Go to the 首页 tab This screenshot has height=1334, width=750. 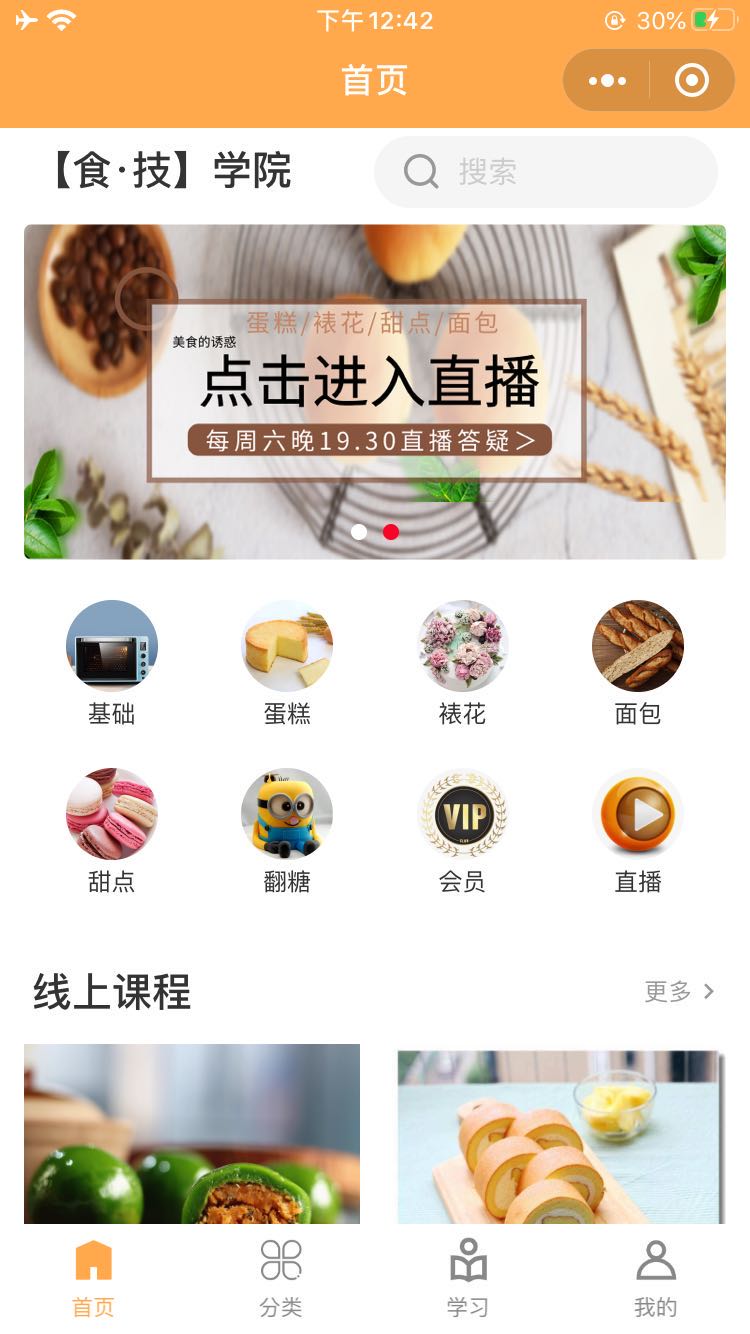point(93,1279)
